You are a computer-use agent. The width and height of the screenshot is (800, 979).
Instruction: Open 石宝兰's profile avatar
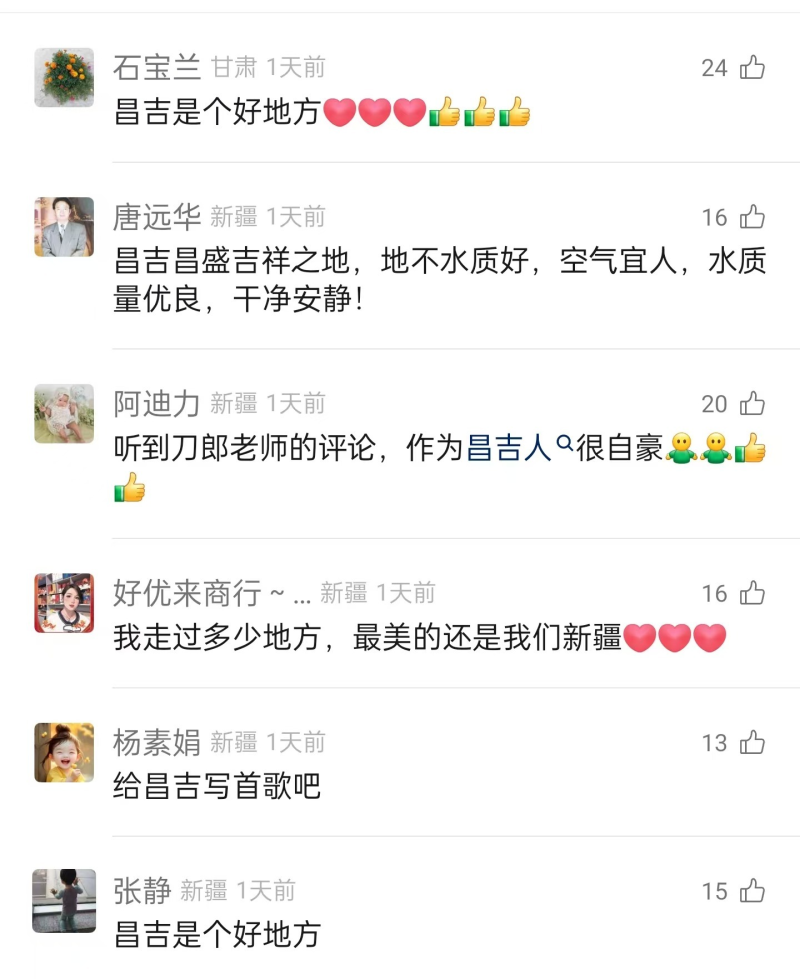64,77
